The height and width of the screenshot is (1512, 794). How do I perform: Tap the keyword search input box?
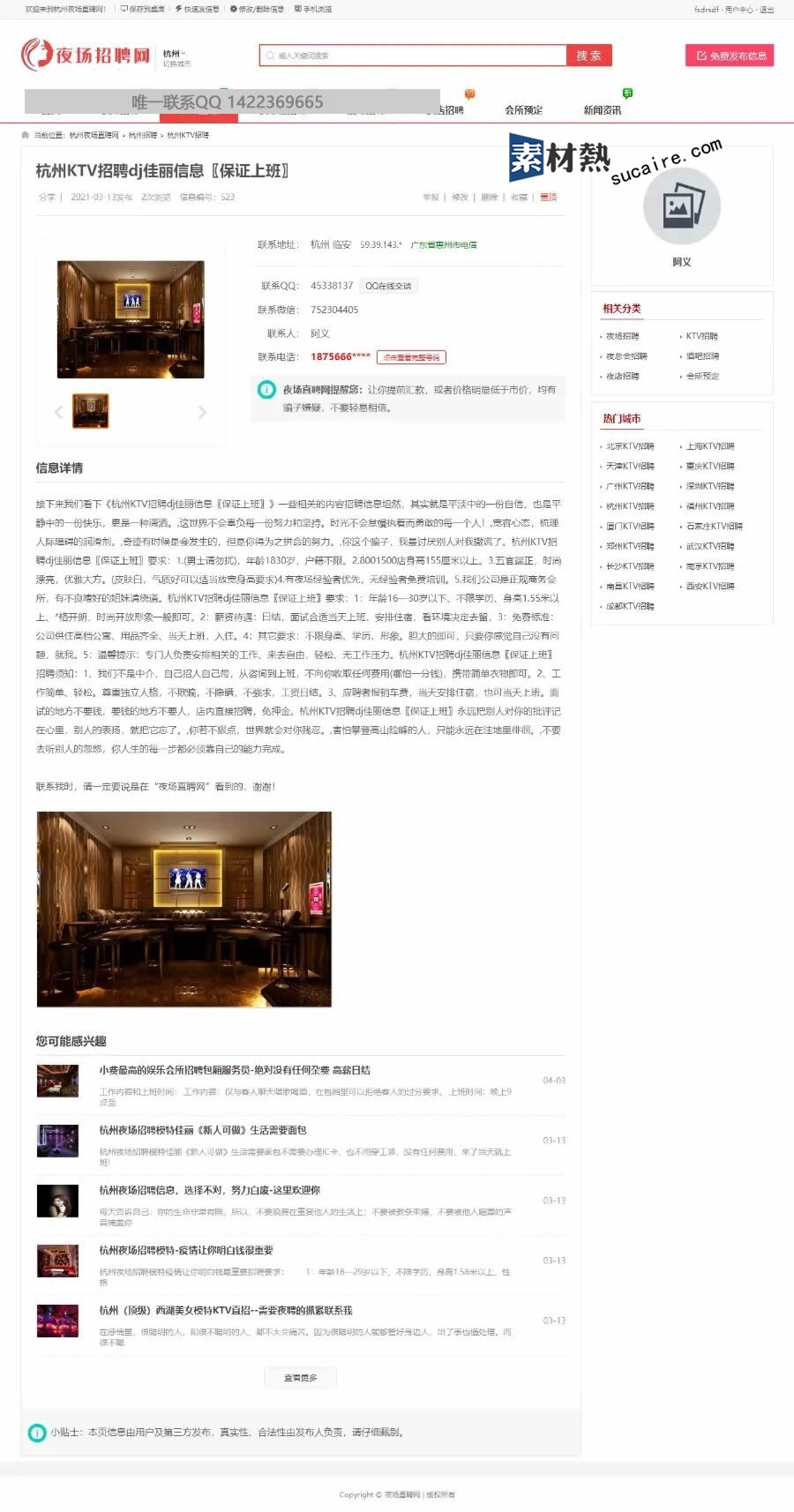[413, 56]
